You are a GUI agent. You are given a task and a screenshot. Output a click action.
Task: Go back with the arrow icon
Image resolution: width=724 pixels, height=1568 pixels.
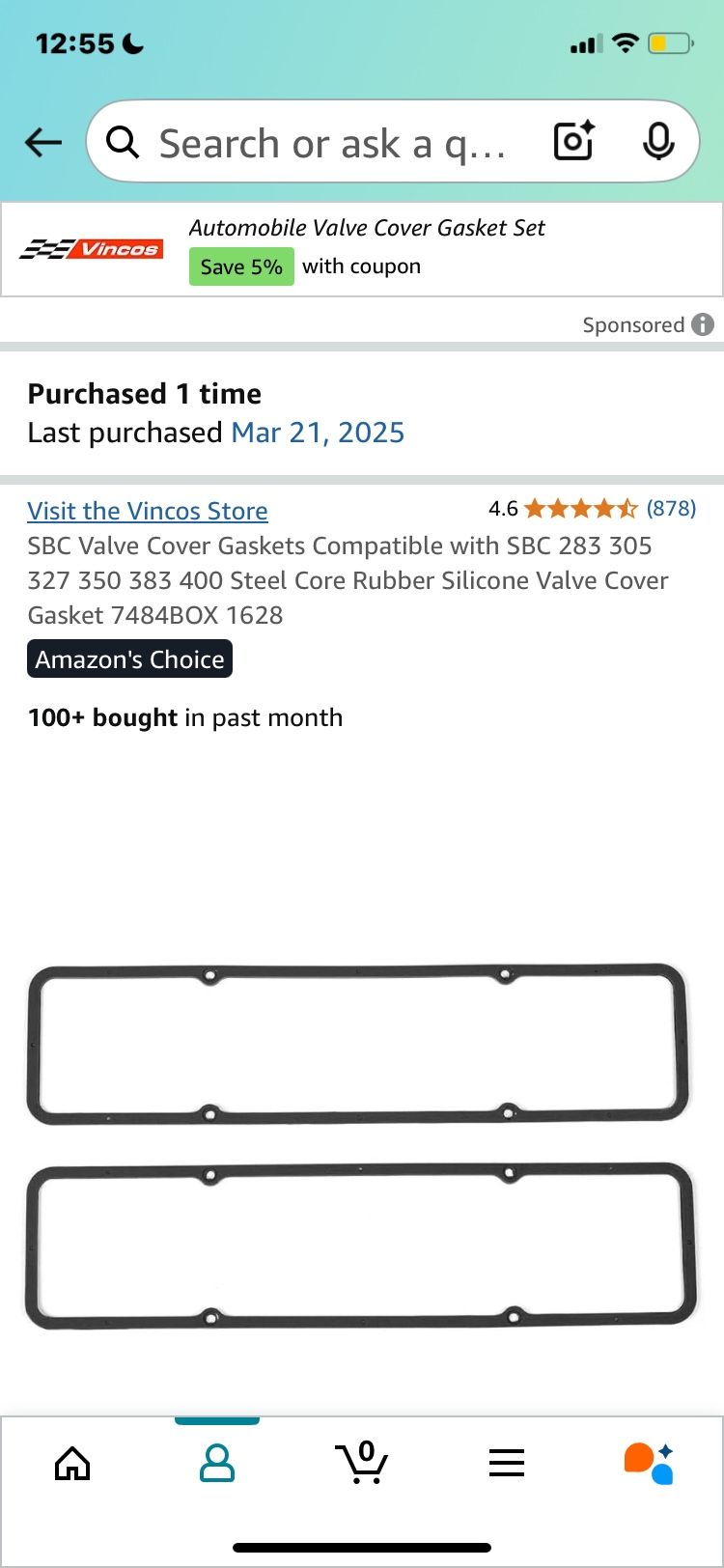(43, 143)
